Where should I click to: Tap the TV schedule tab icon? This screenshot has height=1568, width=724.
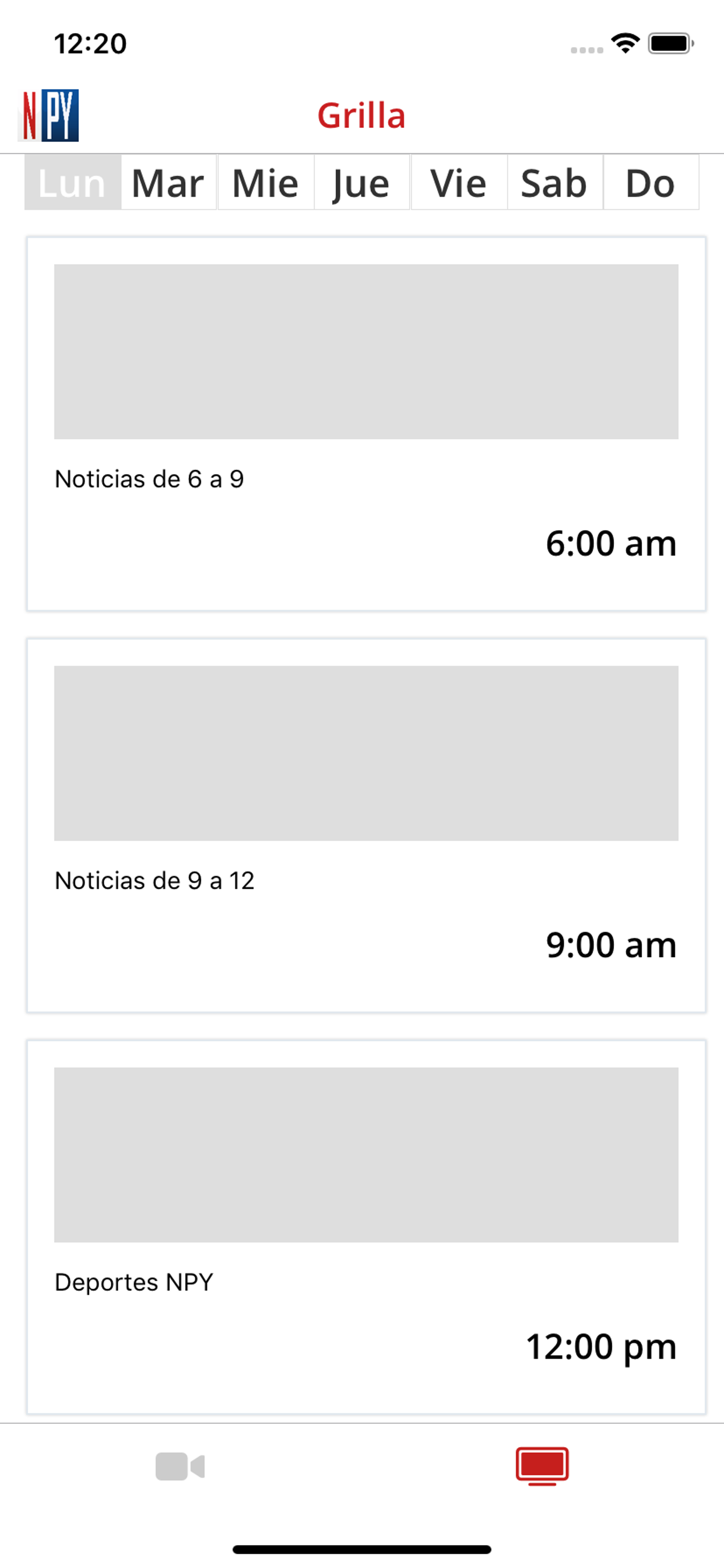pyautogui.click(x=542, y=1466)
